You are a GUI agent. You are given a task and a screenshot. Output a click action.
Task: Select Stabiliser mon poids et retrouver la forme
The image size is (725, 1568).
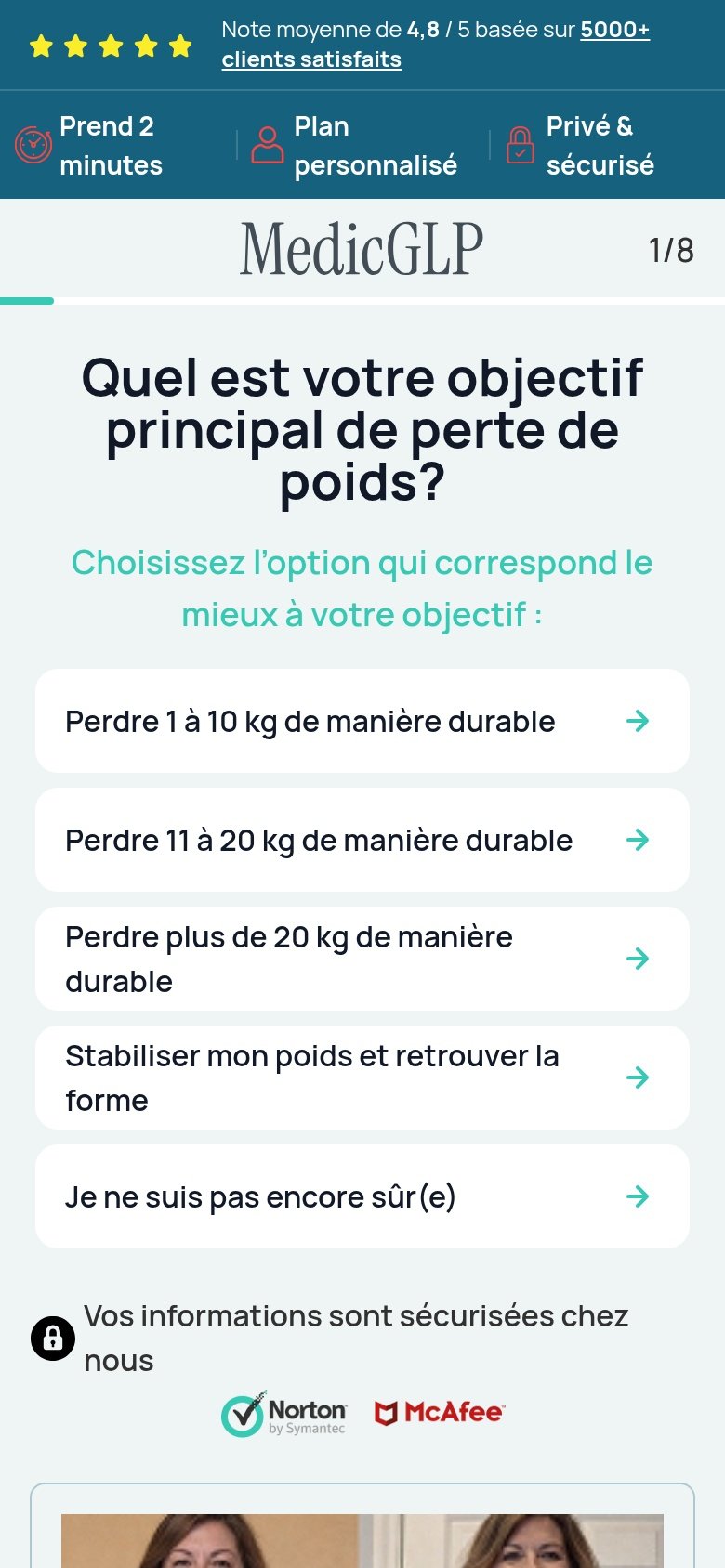[x=362, y=1078]
